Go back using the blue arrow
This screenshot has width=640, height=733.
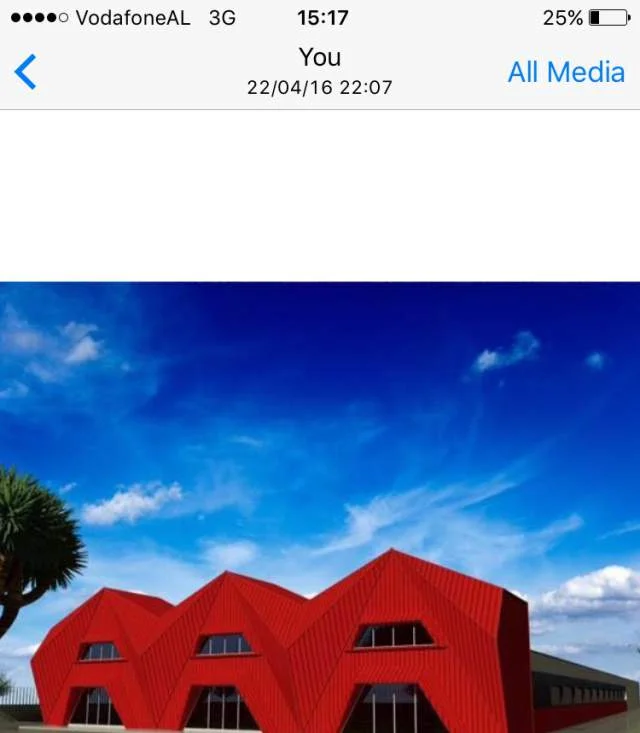(x=26, y=72)
